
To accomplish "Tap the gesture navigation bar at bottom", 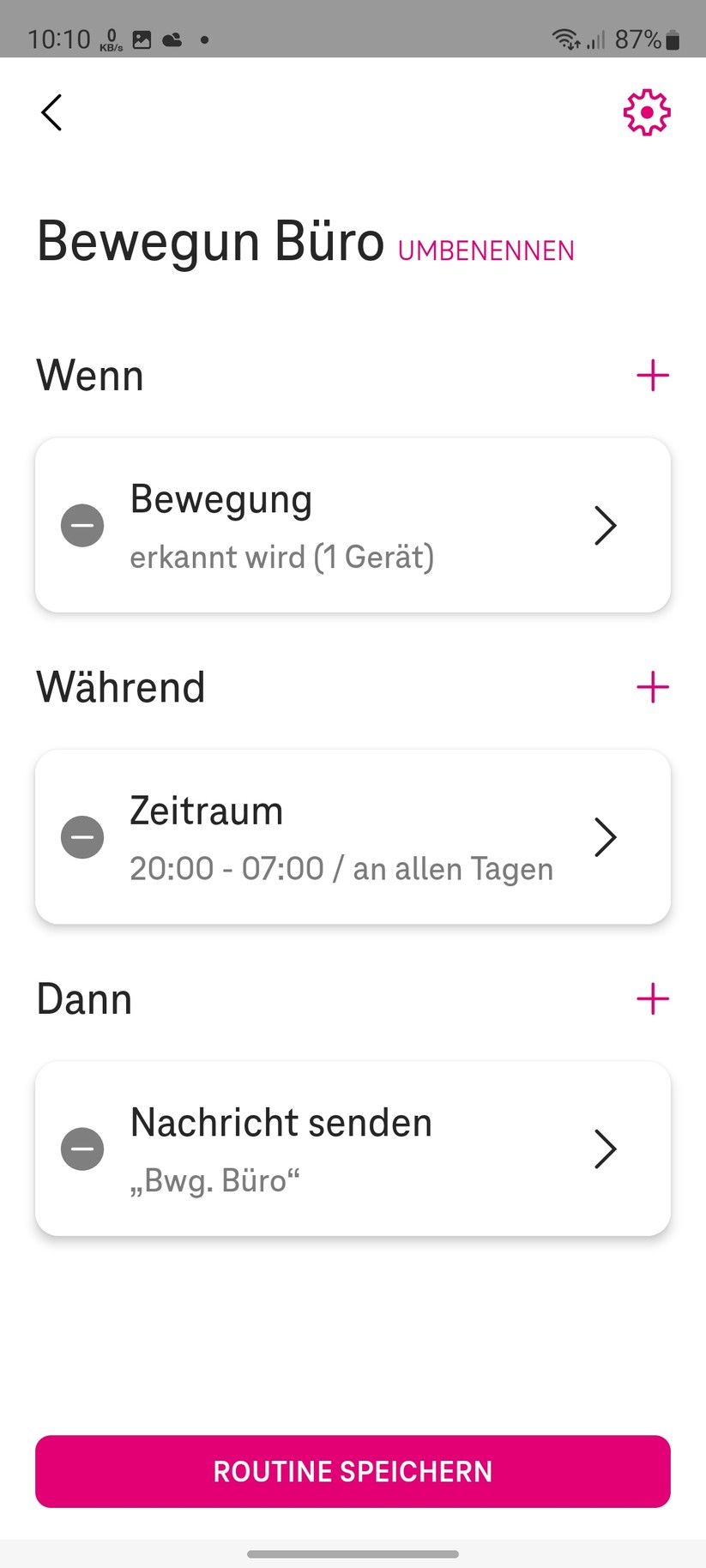I will (x=353, y=1553).
